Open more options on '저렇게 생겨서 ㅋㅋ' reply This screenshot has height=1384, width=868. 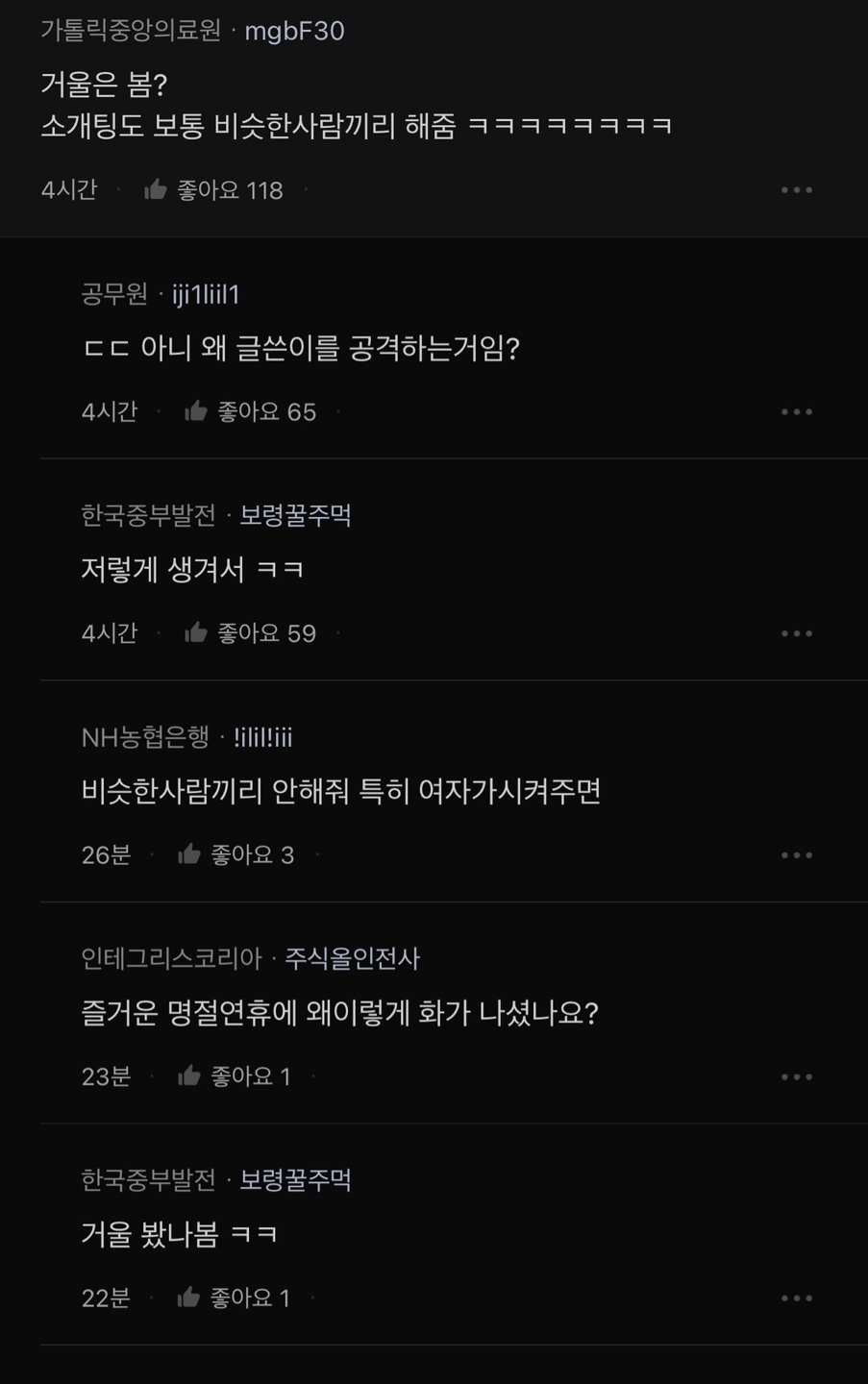796,633
